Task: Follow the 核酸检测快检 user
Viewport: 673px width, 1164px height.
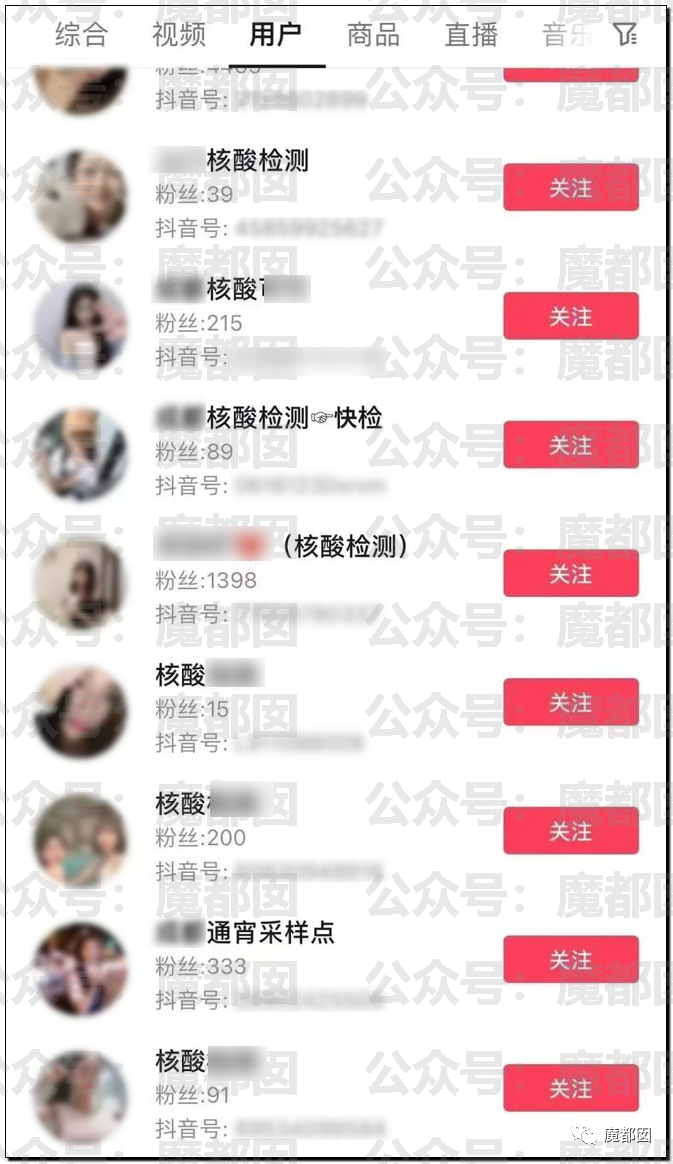Action: [571, 445]
